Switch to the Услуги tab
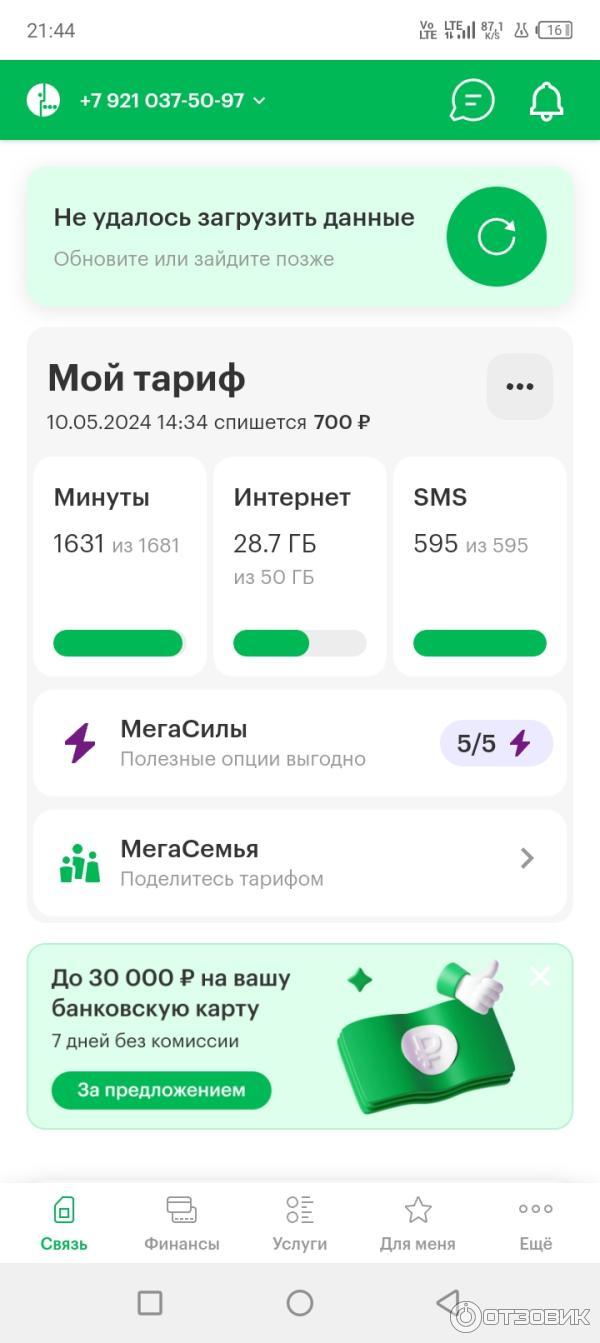Viewport: 600px width, 1343px height. point(300,1223)
